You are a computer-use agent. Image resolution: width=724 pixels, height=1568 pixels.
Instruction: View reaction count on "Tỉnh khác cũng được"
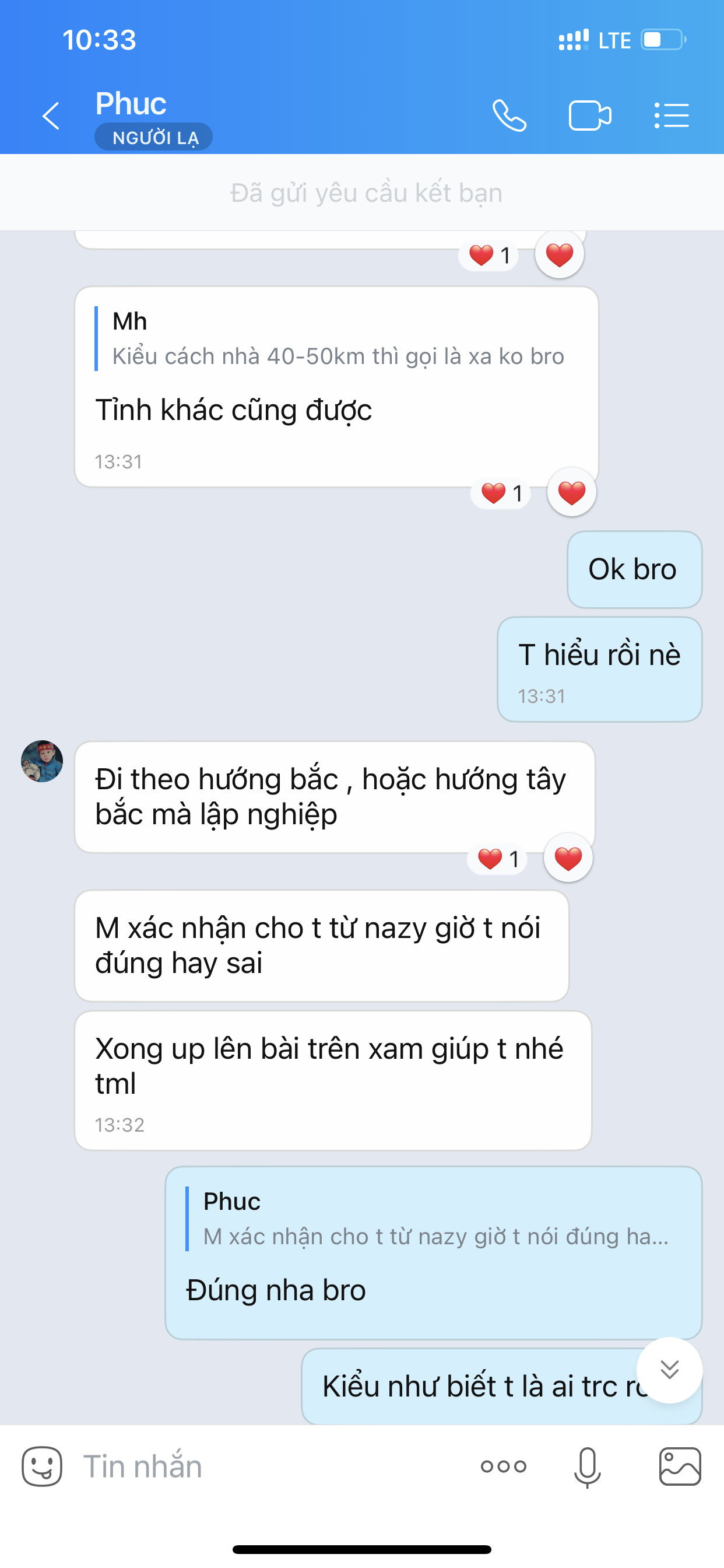(x=501, y=493)
